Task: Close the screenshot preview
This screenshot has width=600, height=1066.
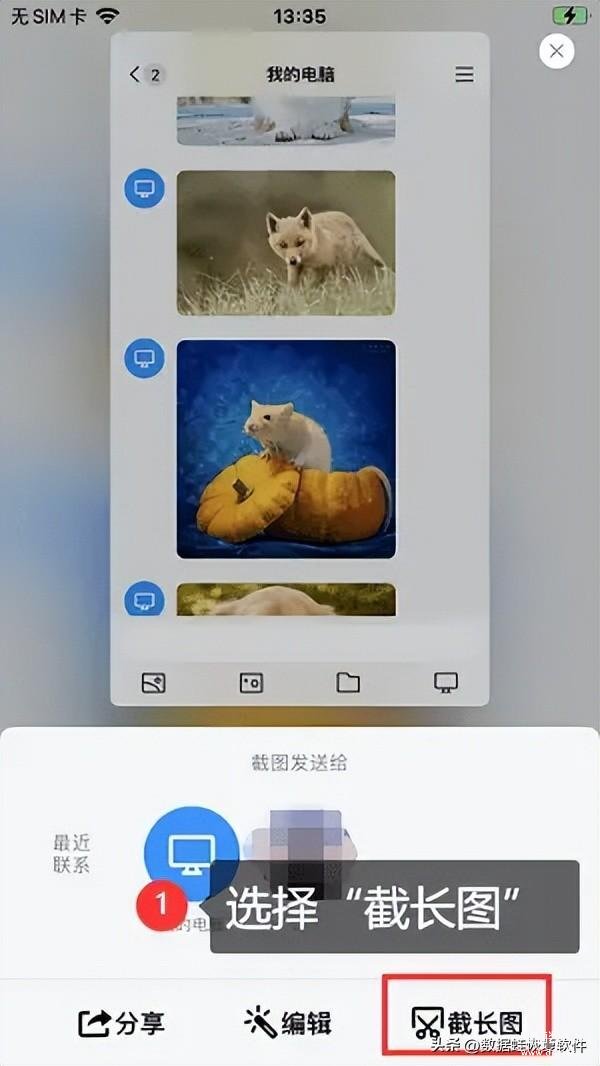Action: pos(557,50)
